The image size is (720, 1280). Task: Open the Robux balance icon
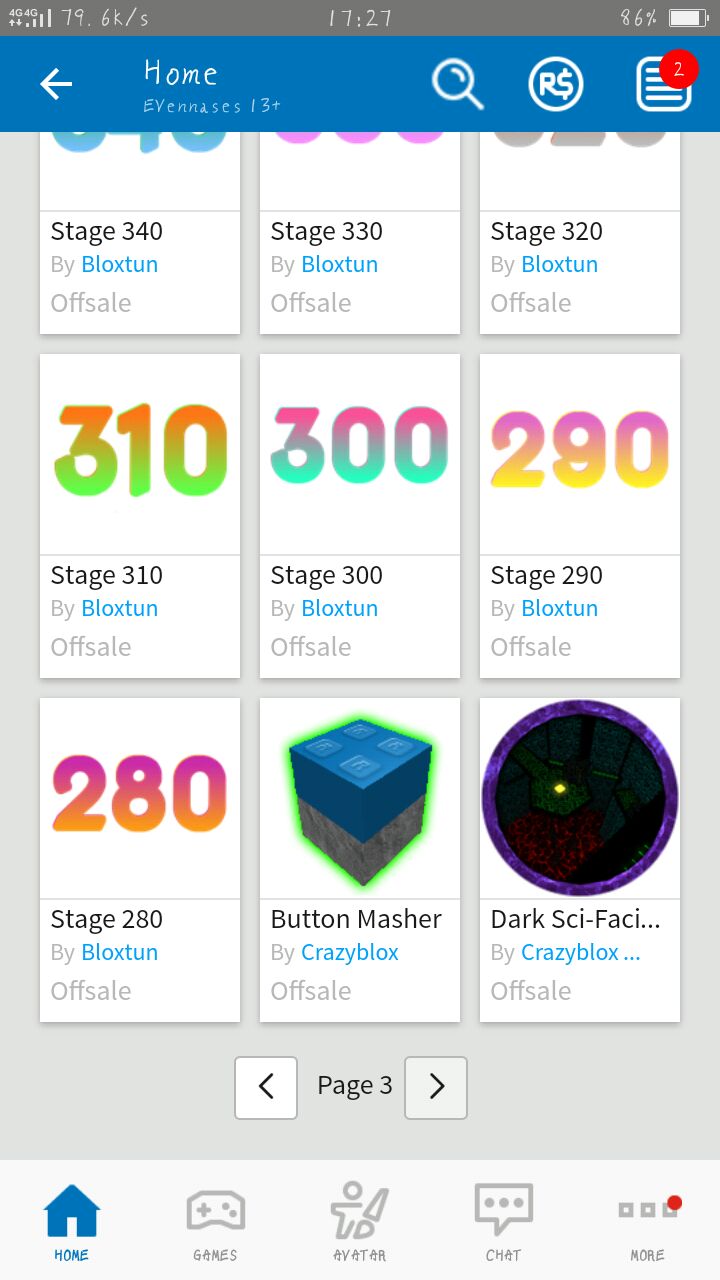click(555, 85)
